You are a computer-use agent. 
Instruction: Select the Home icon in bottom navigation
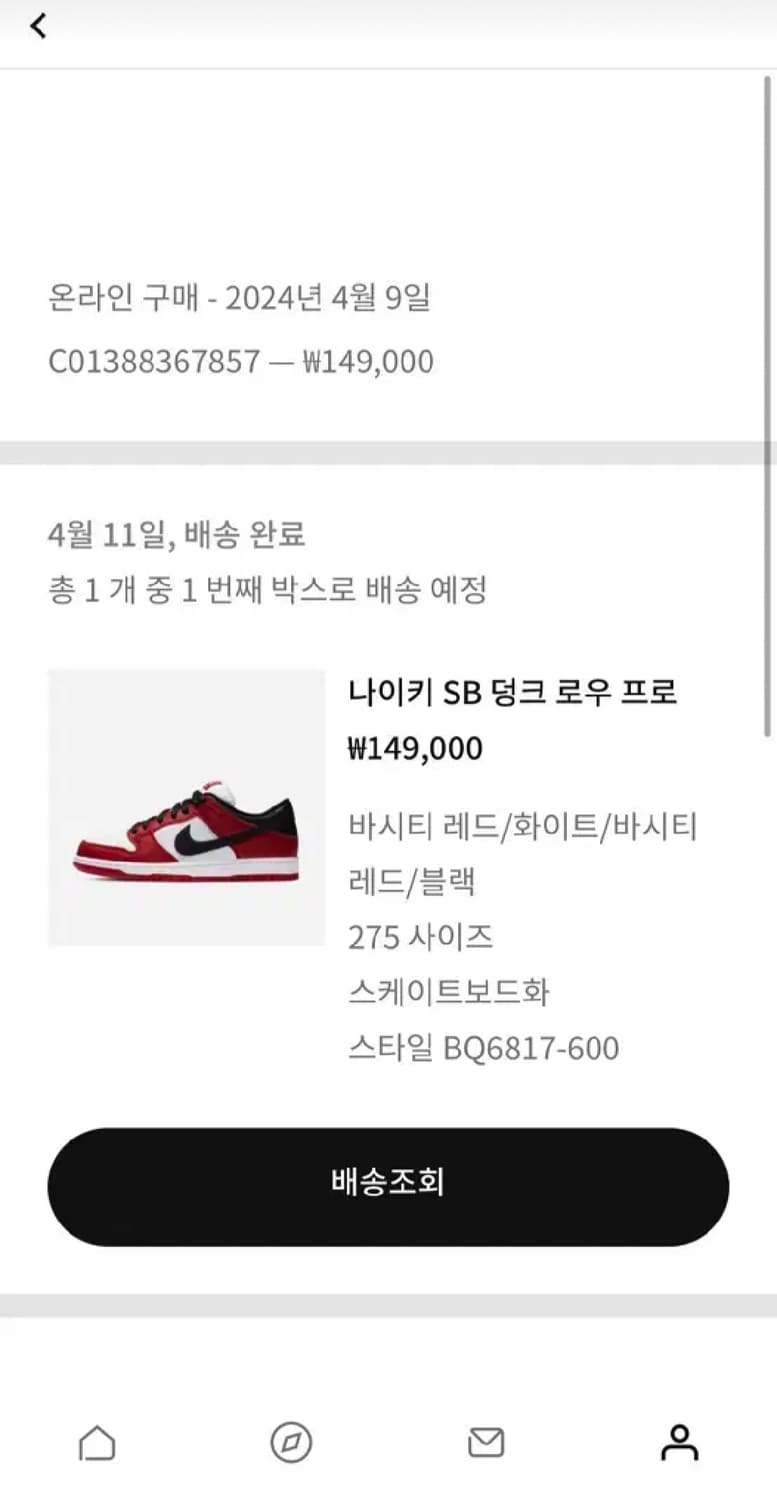coord(97,1443)
